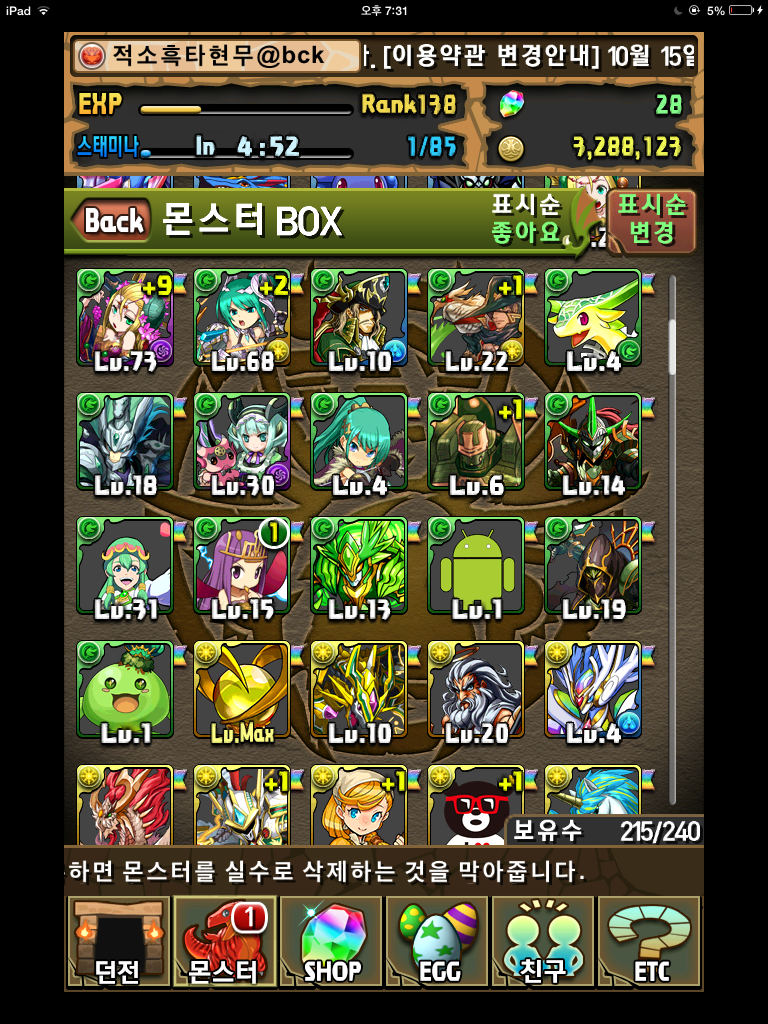Select the Lv.68 green-haired monster
Screen dimensions: 768x1024
242,318
